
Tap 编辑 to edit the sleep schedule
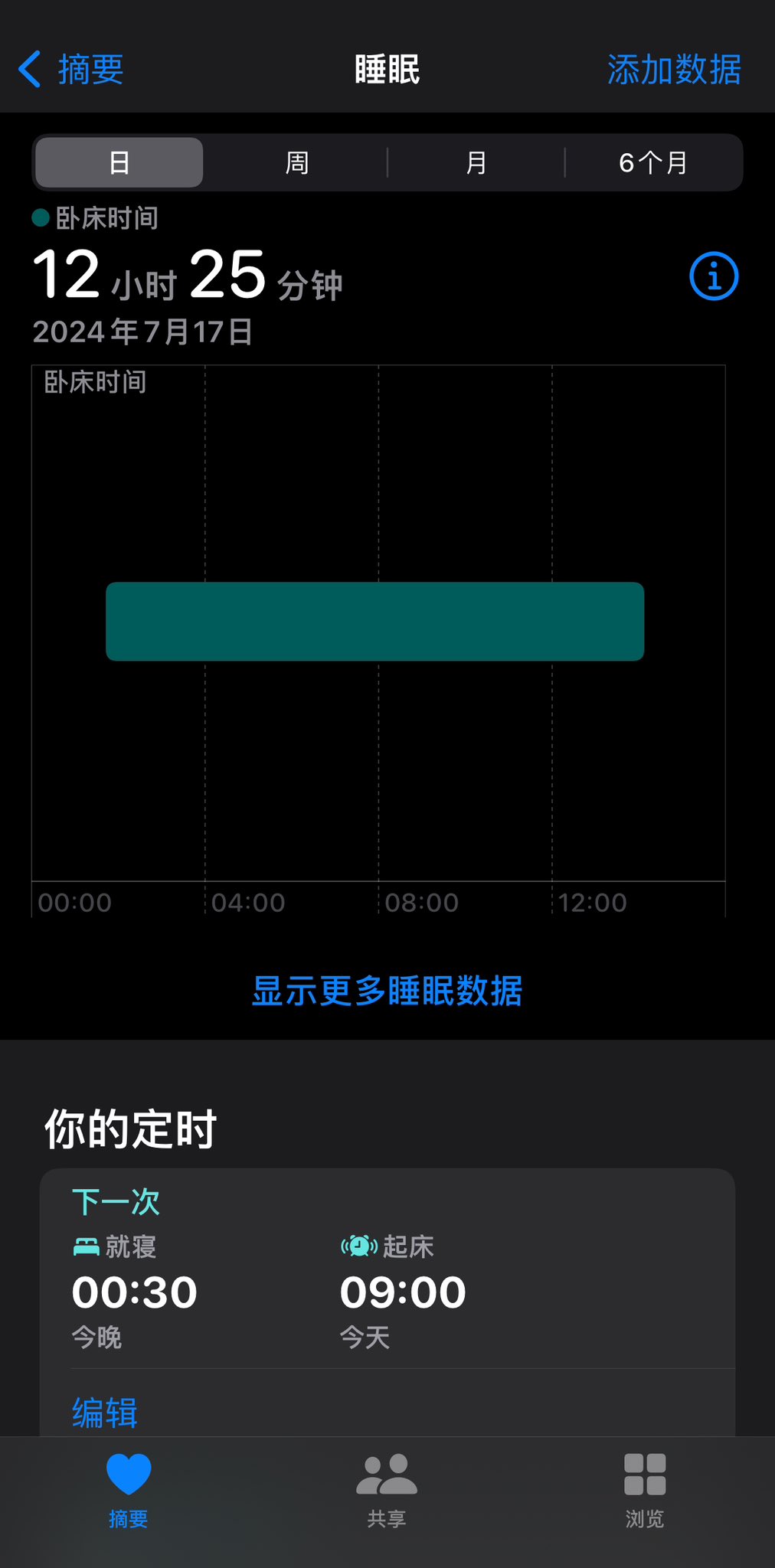105,1413
